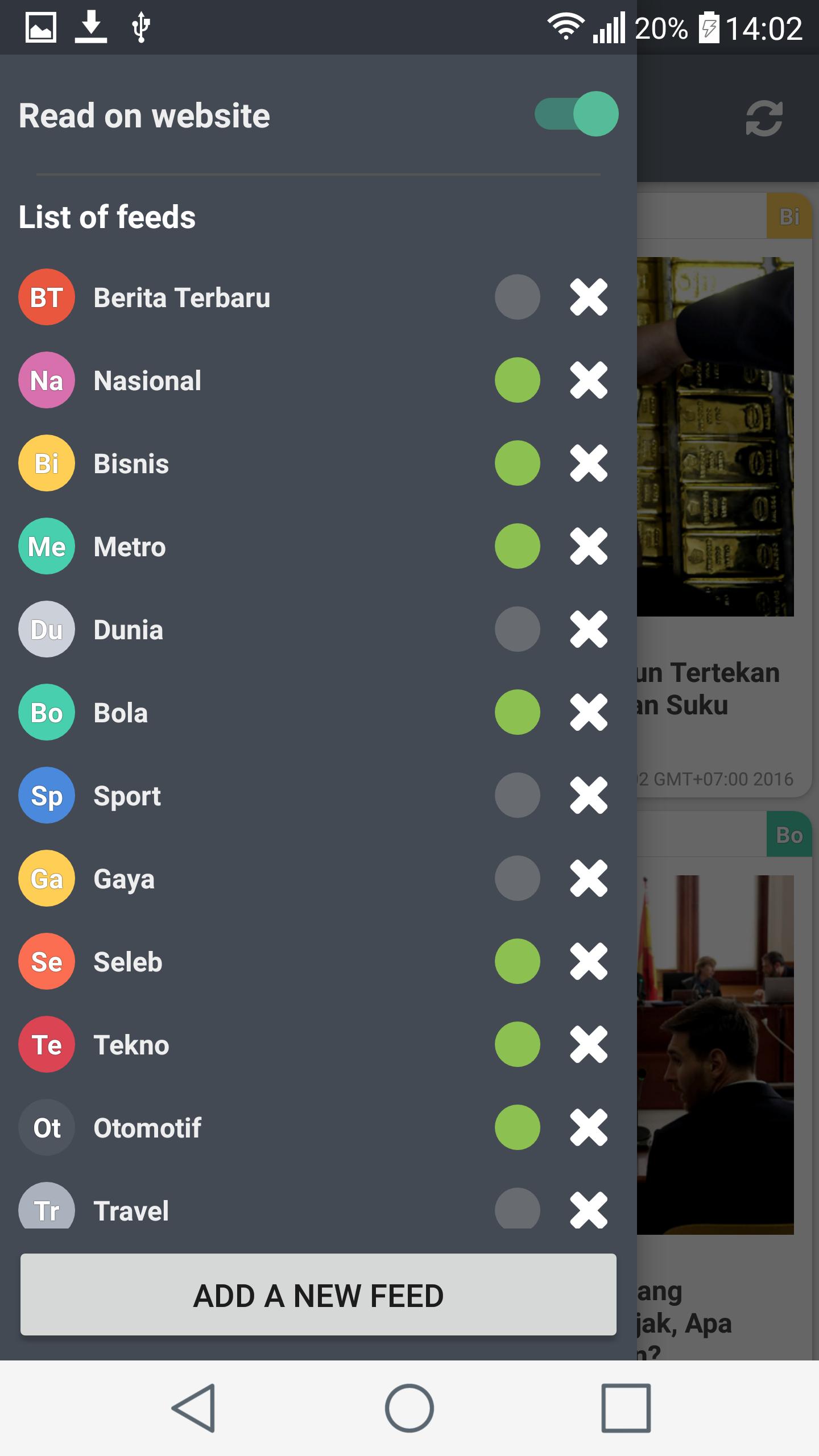This screenshot has height=1456, width=819.
Task: Disable the Tekno feed
Action: (517, 1044)
